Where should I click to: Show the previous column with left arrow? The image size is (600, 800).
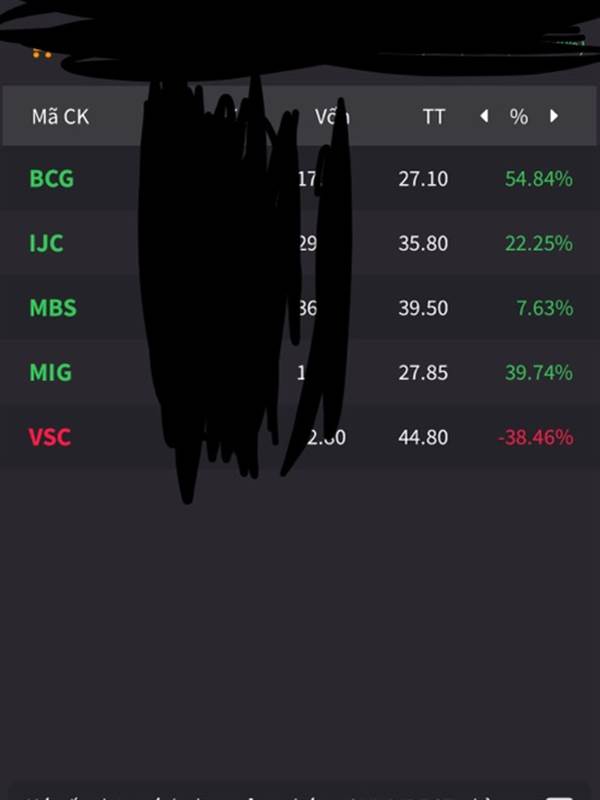click(484, 117)
